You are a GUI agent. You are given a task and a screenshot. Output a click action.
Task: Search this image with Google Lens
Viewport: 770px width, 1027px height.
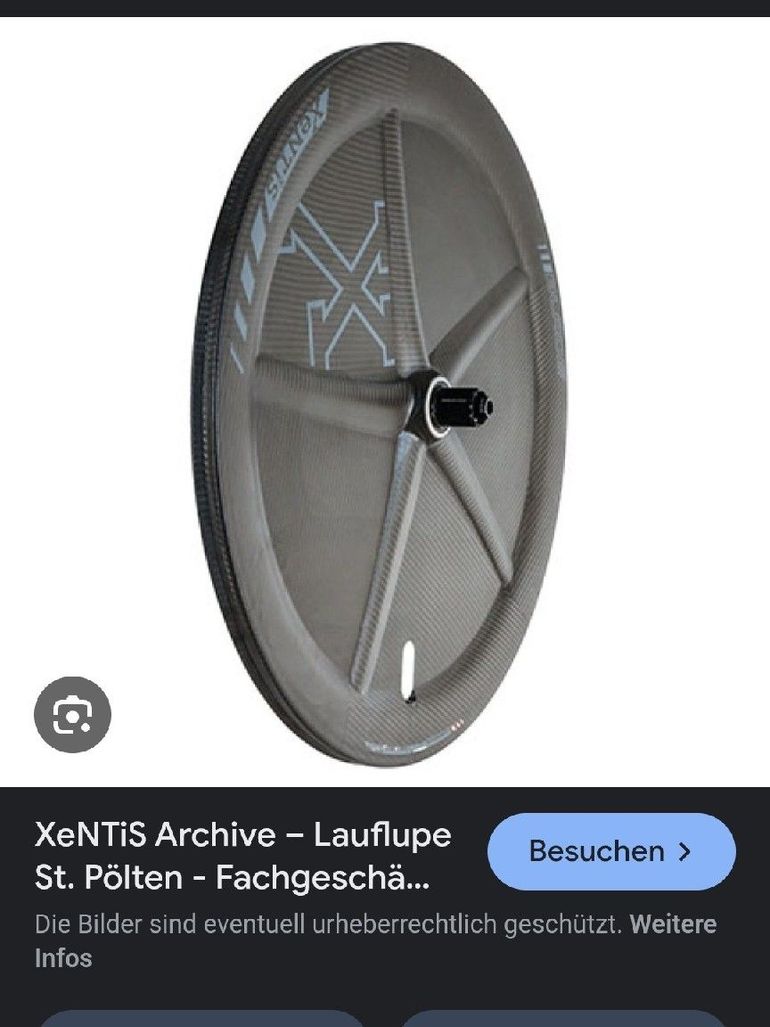[72, 714]
